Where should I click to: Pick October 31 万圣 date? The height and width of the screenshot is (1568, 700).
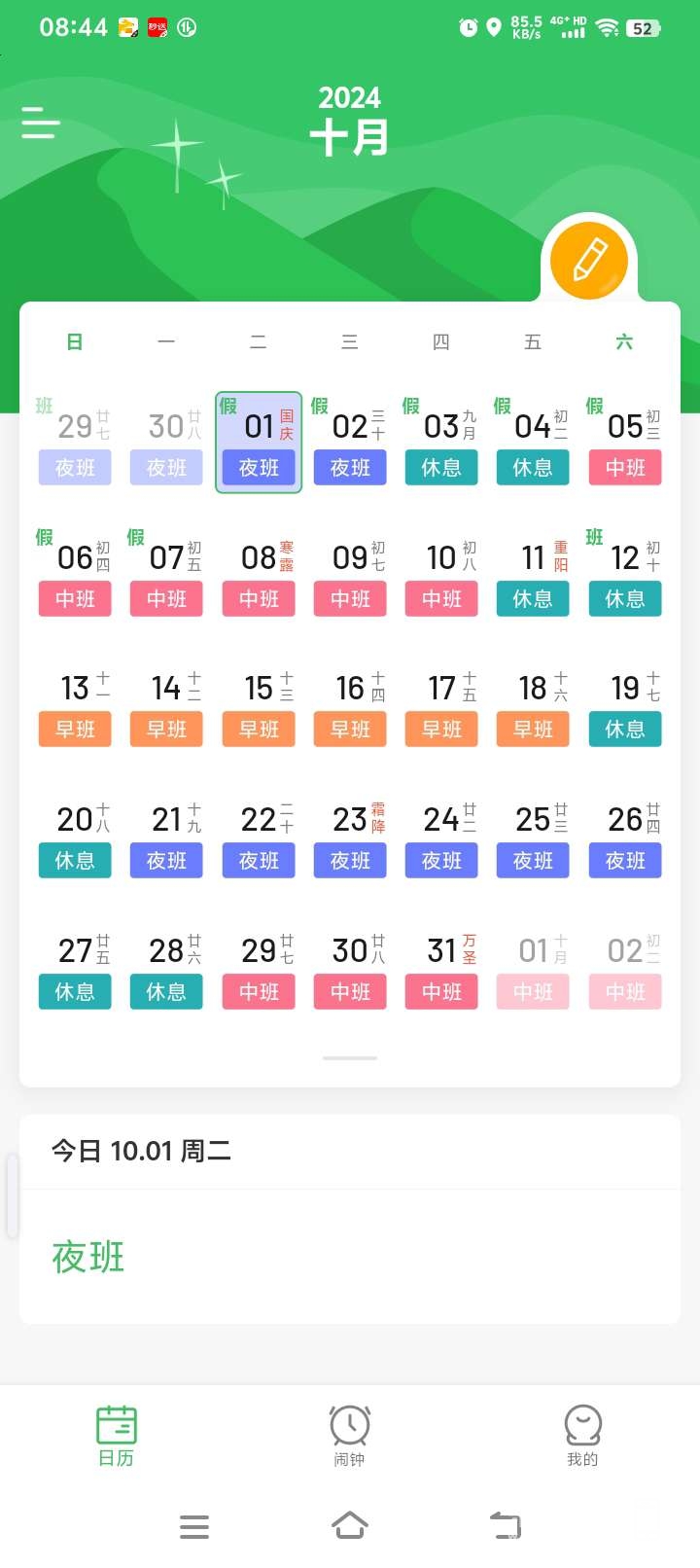click(x=441, y=969)
